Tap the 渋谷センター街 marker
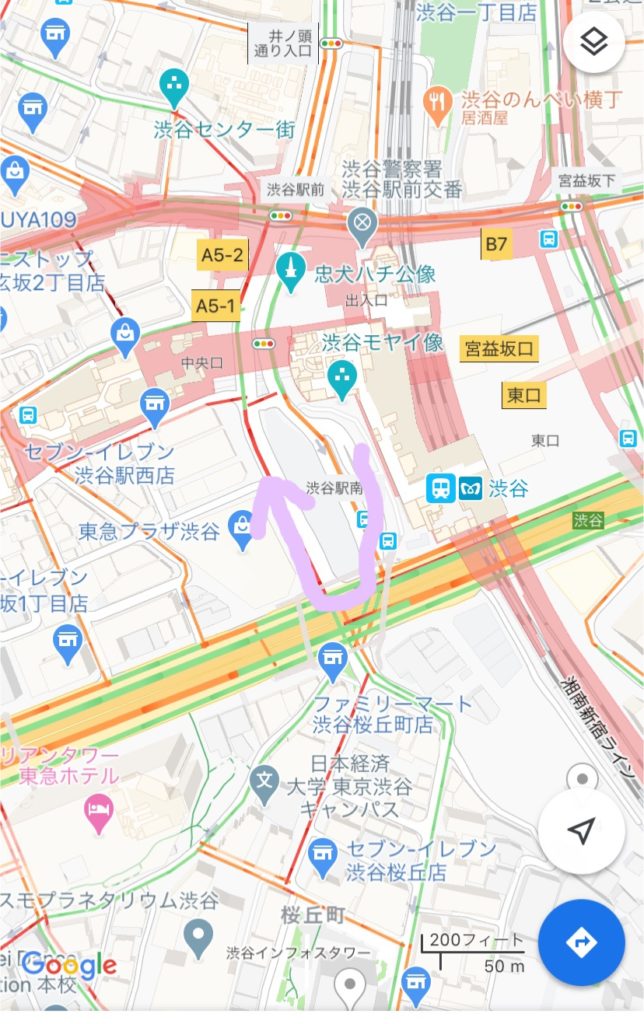Screen dimensions: 644x1024 pyautogui.click(x=175, y=89)
